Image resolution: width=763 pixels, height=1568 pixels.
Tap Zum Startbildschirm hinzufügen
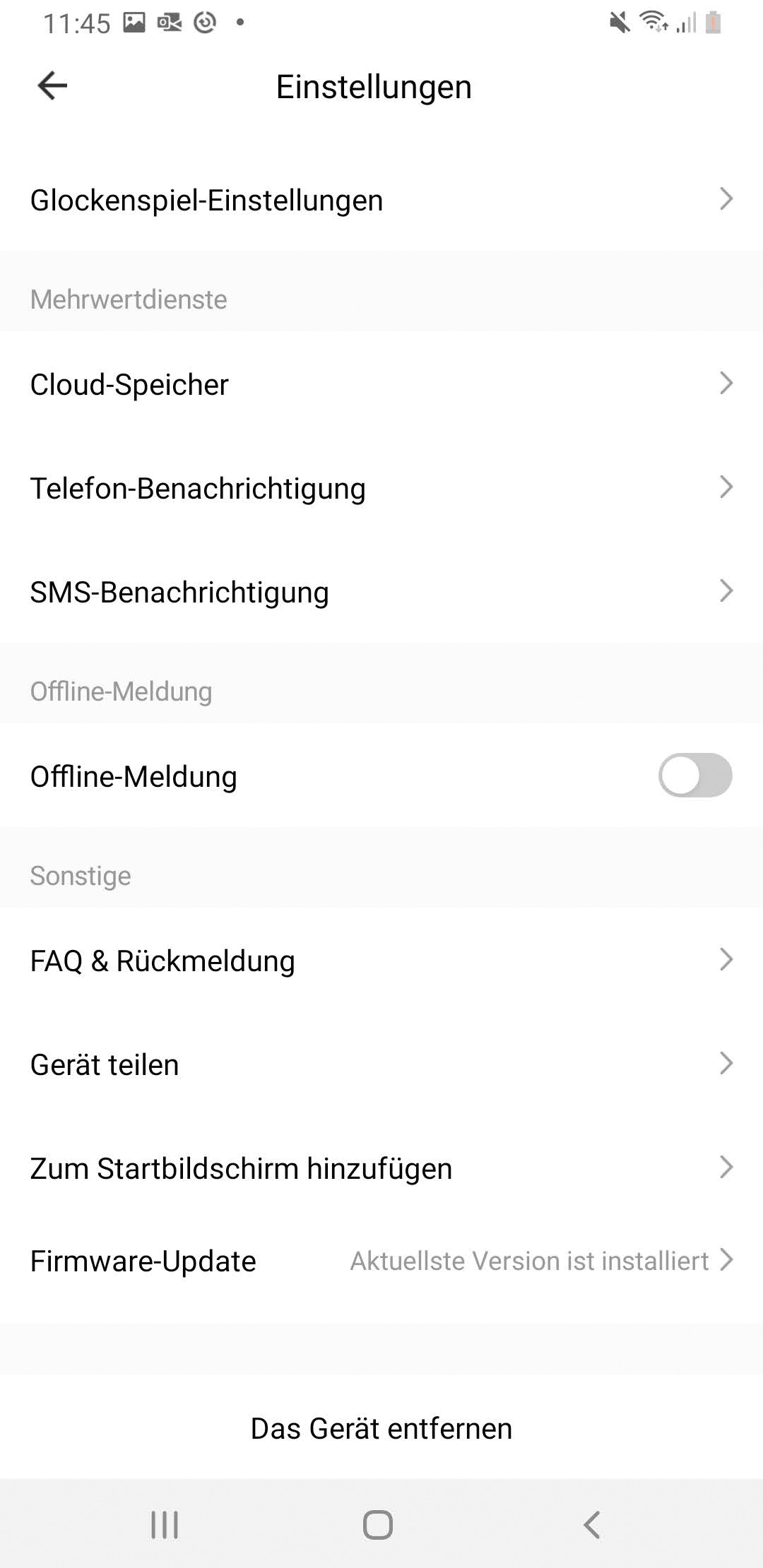(x=381, y=1168)
